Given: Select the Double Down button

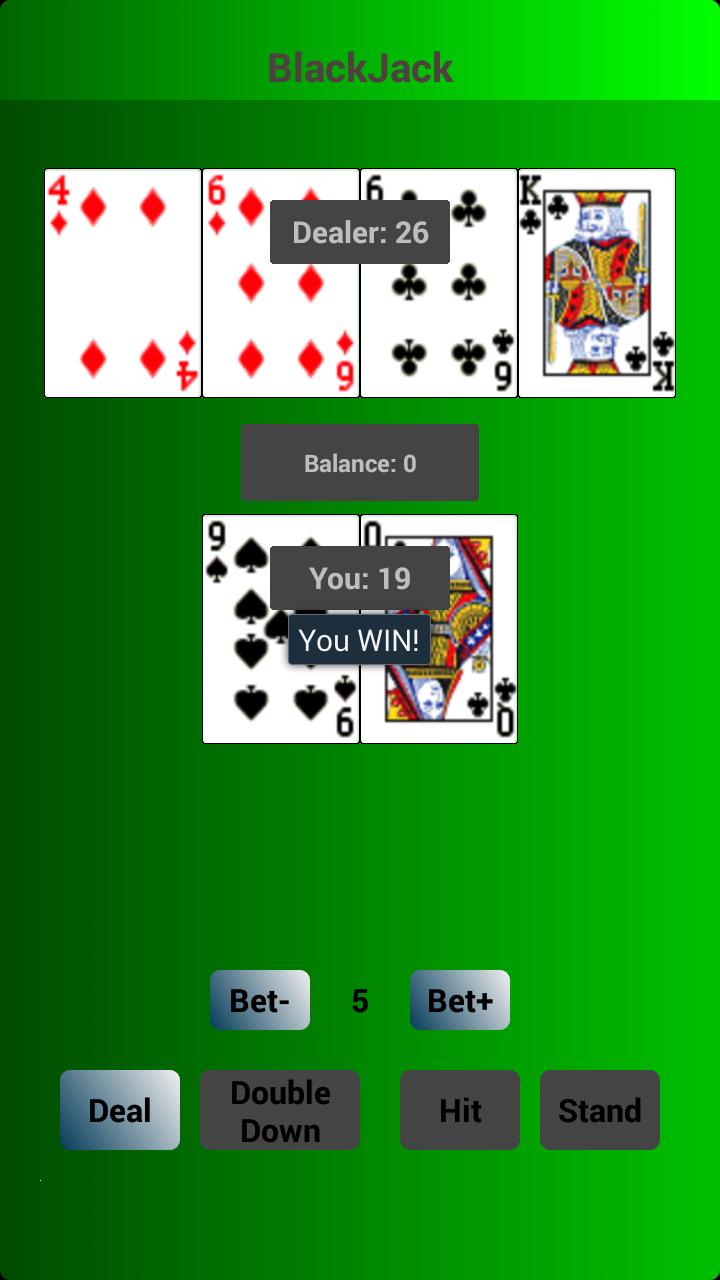Looking at the screenshot, I should [x=280, y=1110].
